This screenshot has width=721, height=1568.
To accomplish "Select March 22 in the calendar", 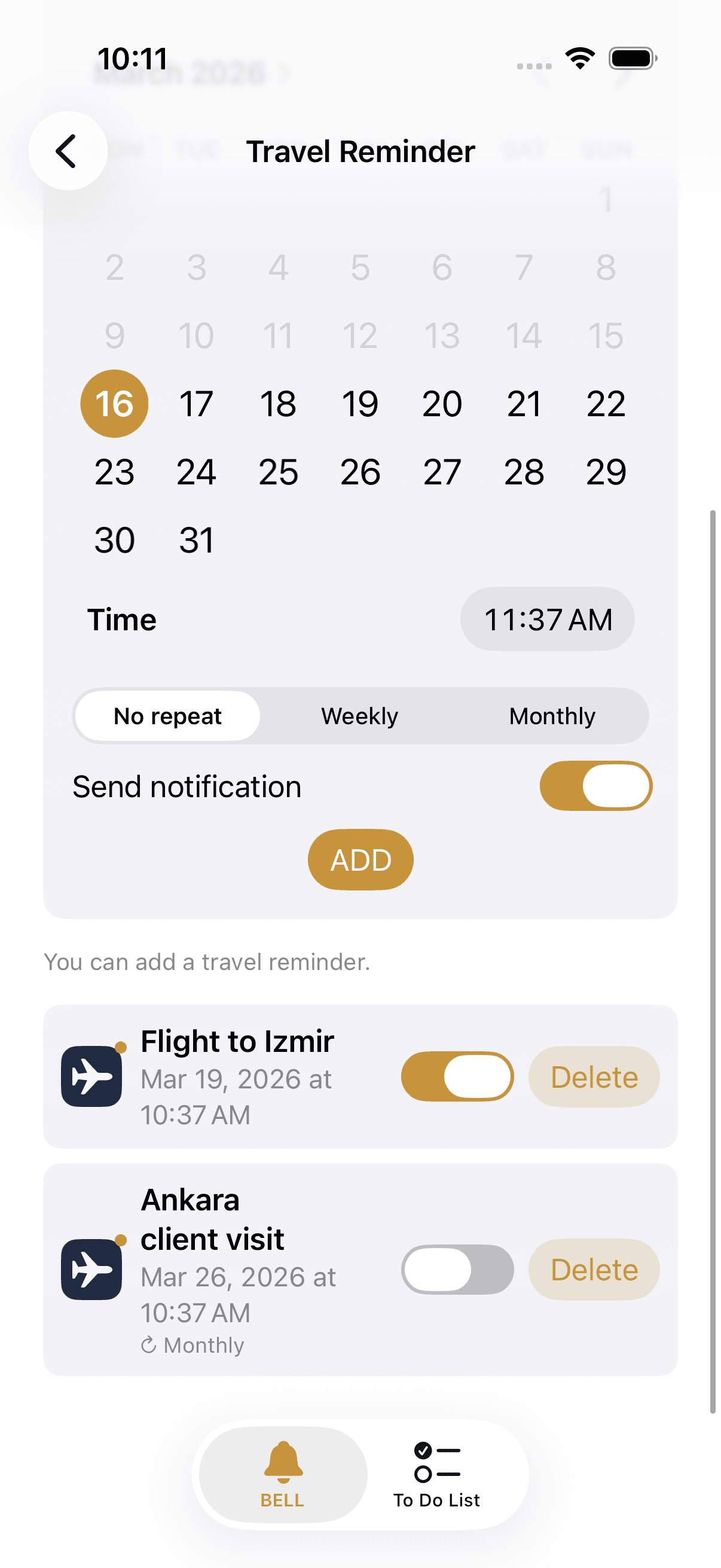I will click(606, 404).
